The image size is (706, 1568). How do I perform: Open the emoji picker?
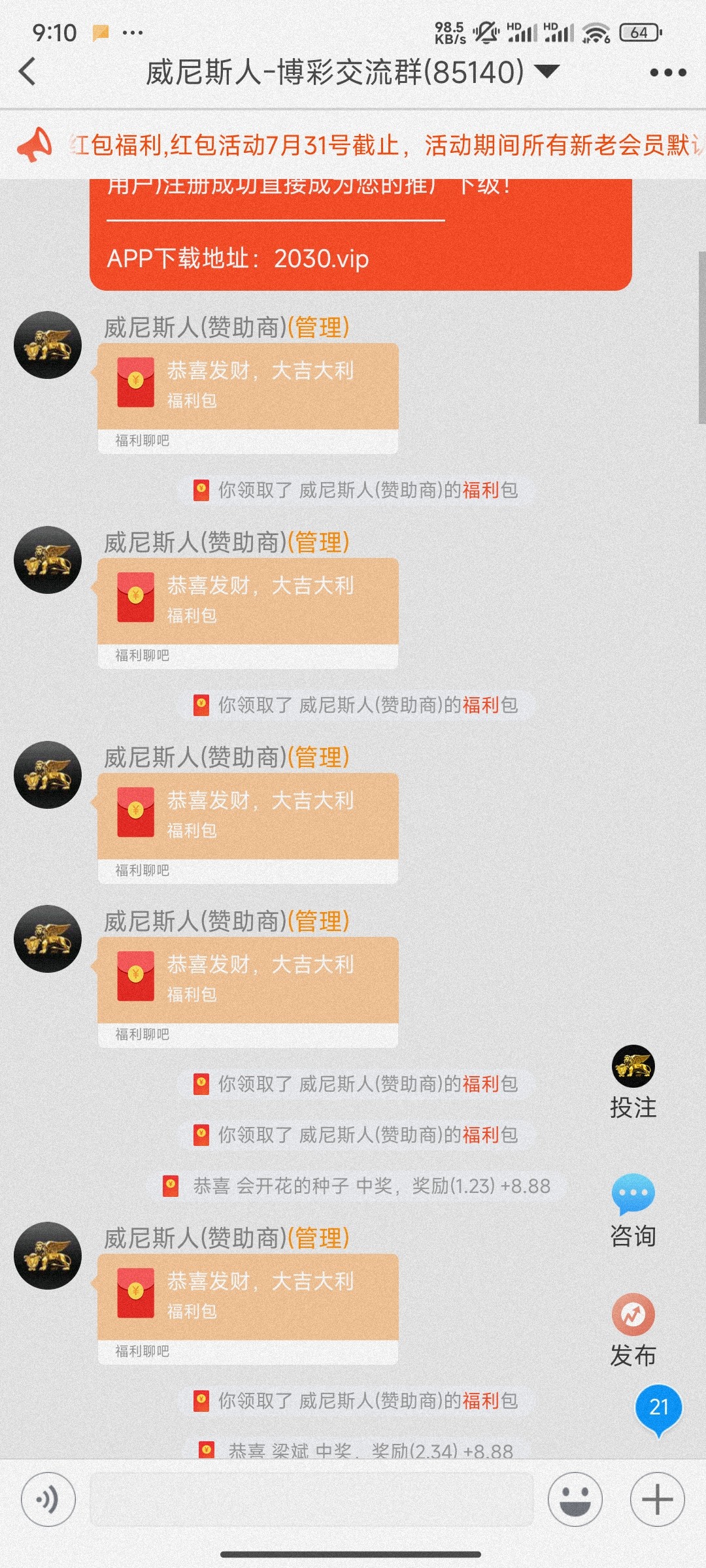(575, 1499)
